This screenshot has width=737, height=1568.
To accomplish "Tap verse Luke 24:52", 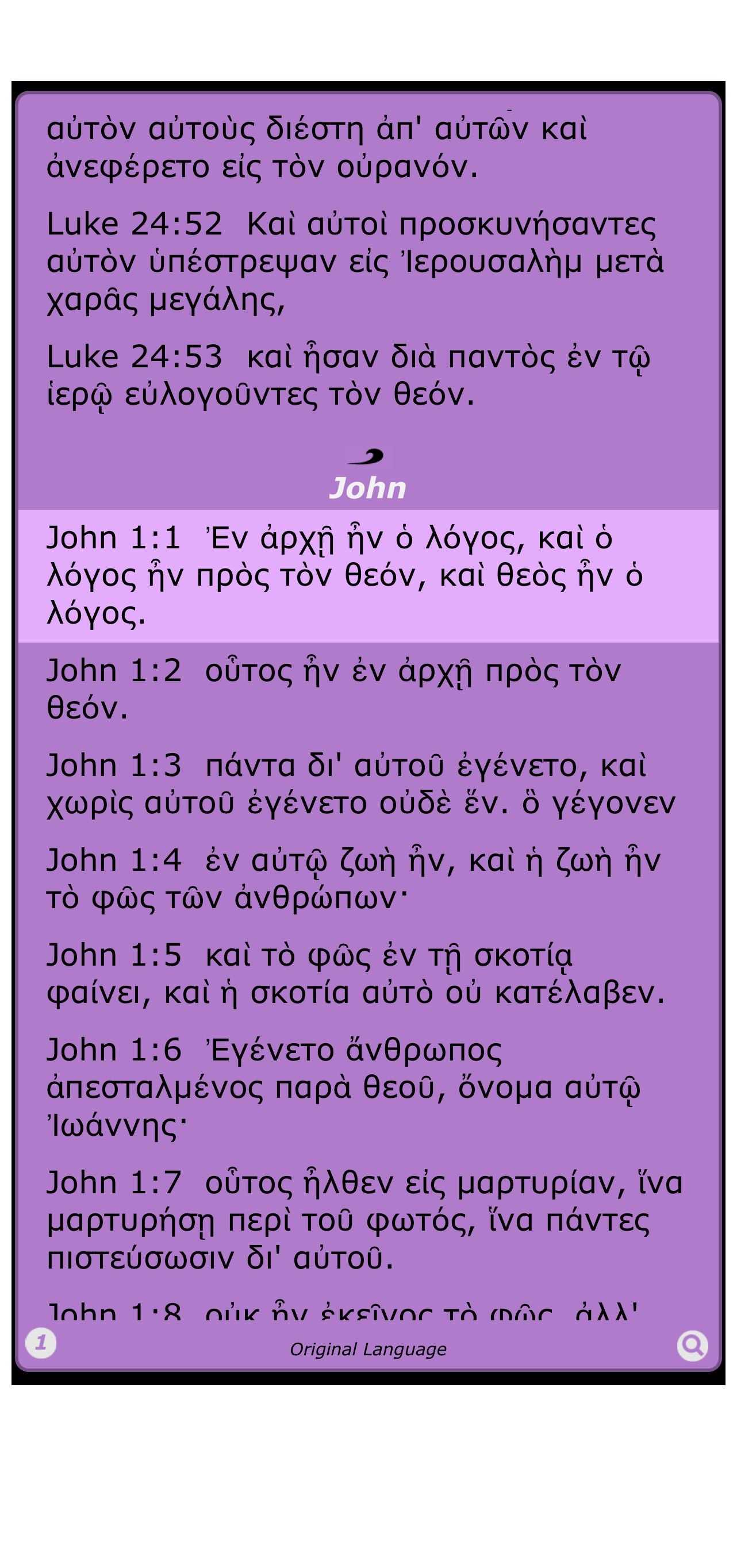I will point(367,262).
